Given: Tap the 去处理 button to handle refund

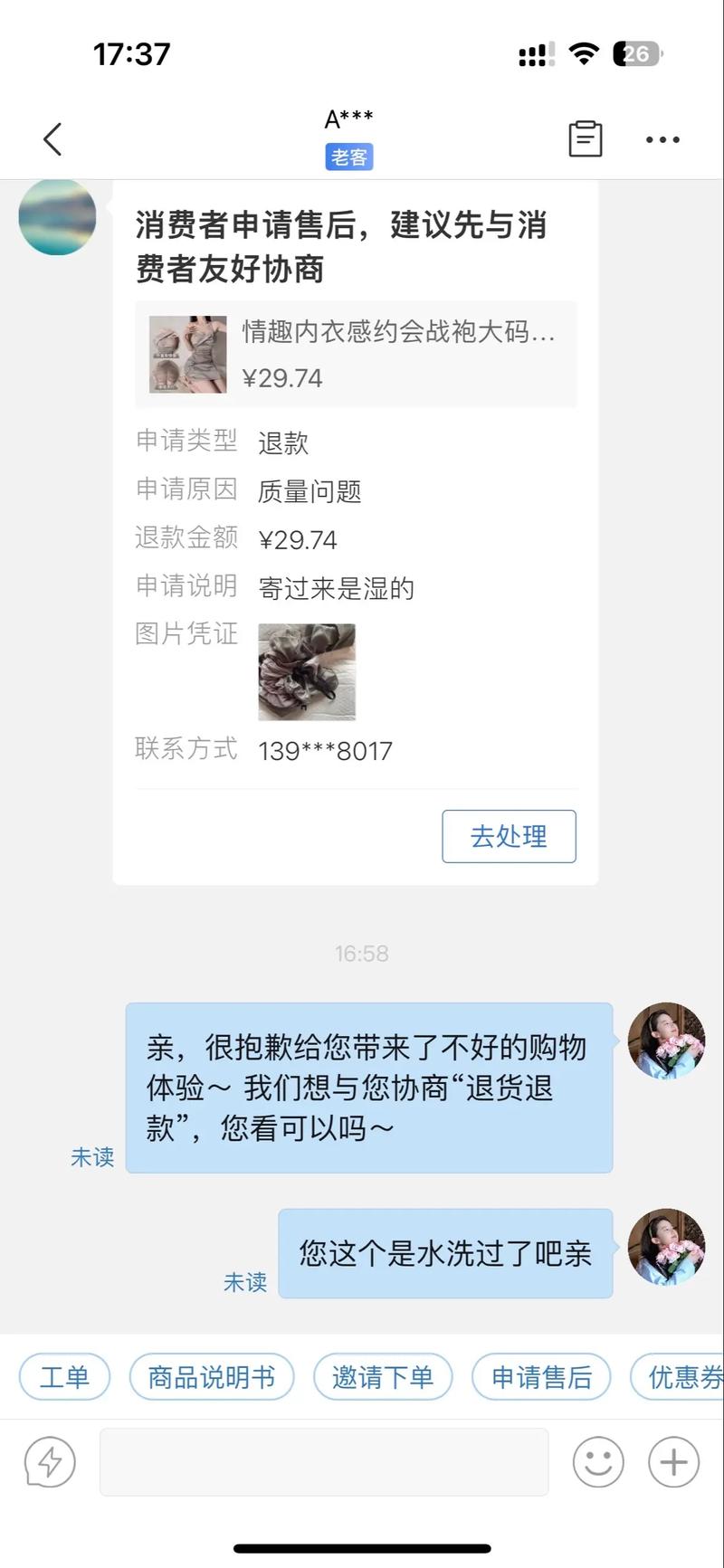Looking at the screenshot, I should coord(509,836).
